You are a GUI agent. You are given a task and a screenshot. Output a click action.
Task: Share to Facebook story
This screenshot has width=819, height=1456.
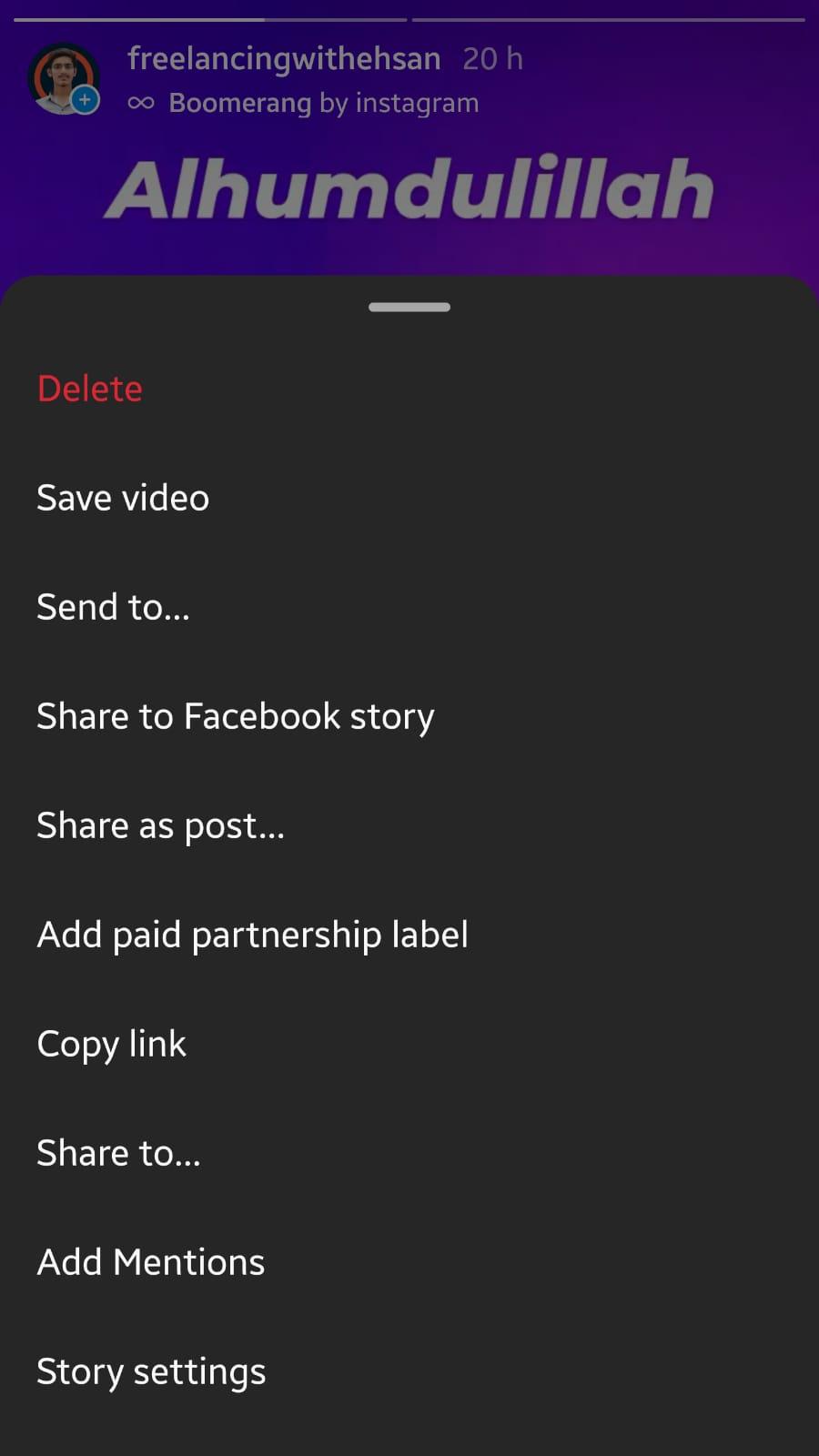235,717
